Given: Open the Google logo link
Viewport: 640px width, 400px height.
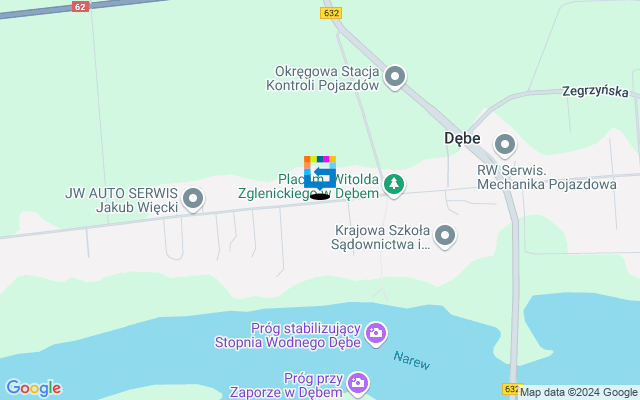Looking at the screenshot, I should [x=33, y=388].
